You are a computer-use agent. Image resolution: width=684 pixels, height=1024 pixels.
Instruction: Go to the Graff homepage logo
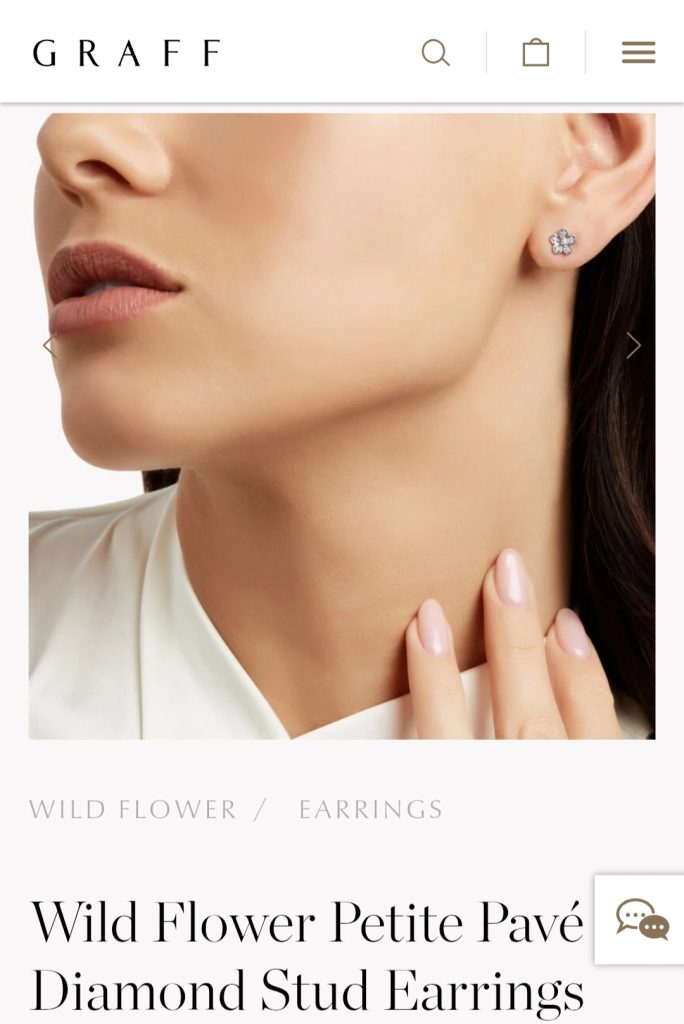[126, 53]
